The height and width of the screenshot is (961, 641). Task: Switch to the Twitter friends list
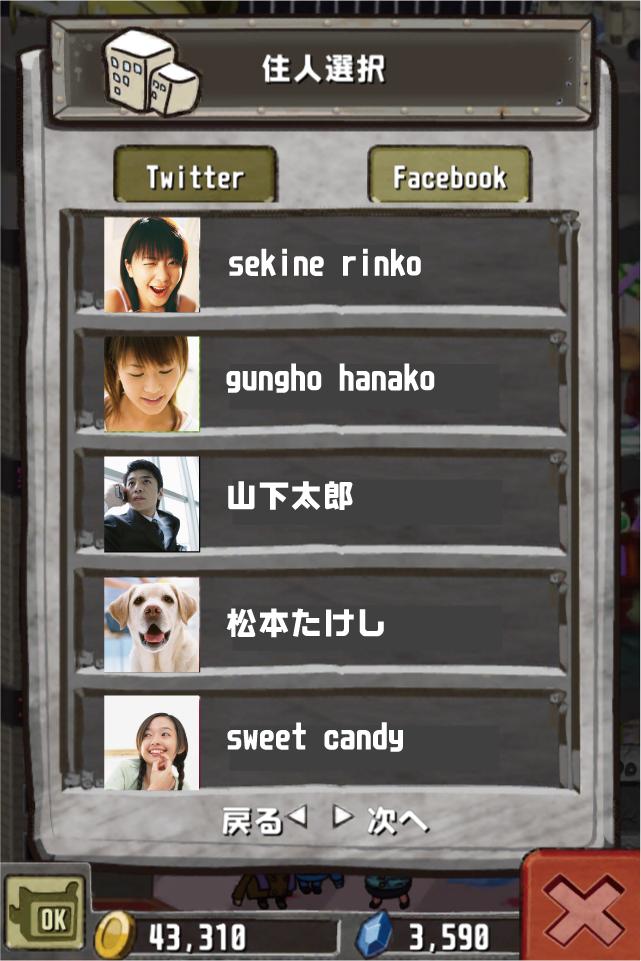tap(195, 177)
